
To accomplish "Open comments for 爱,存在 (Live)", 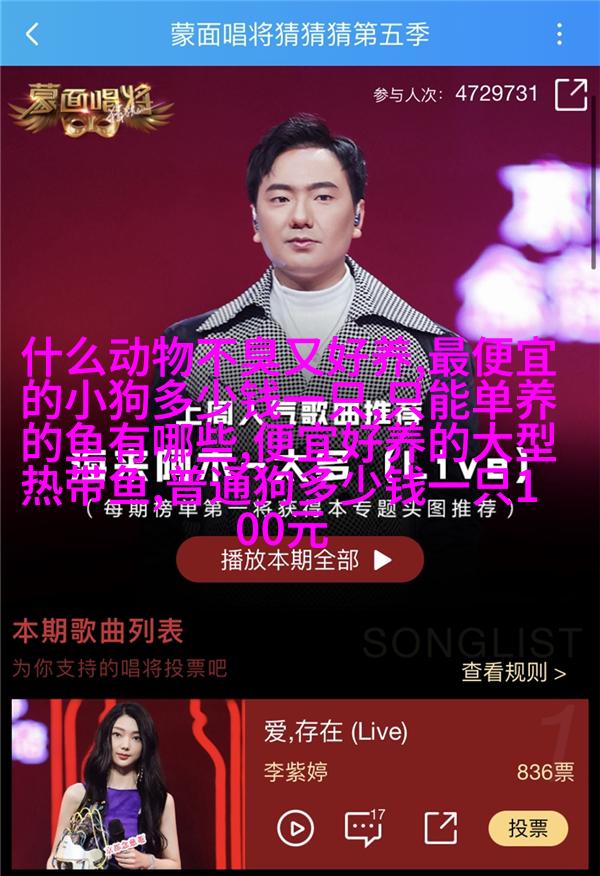I will point(365,828).
